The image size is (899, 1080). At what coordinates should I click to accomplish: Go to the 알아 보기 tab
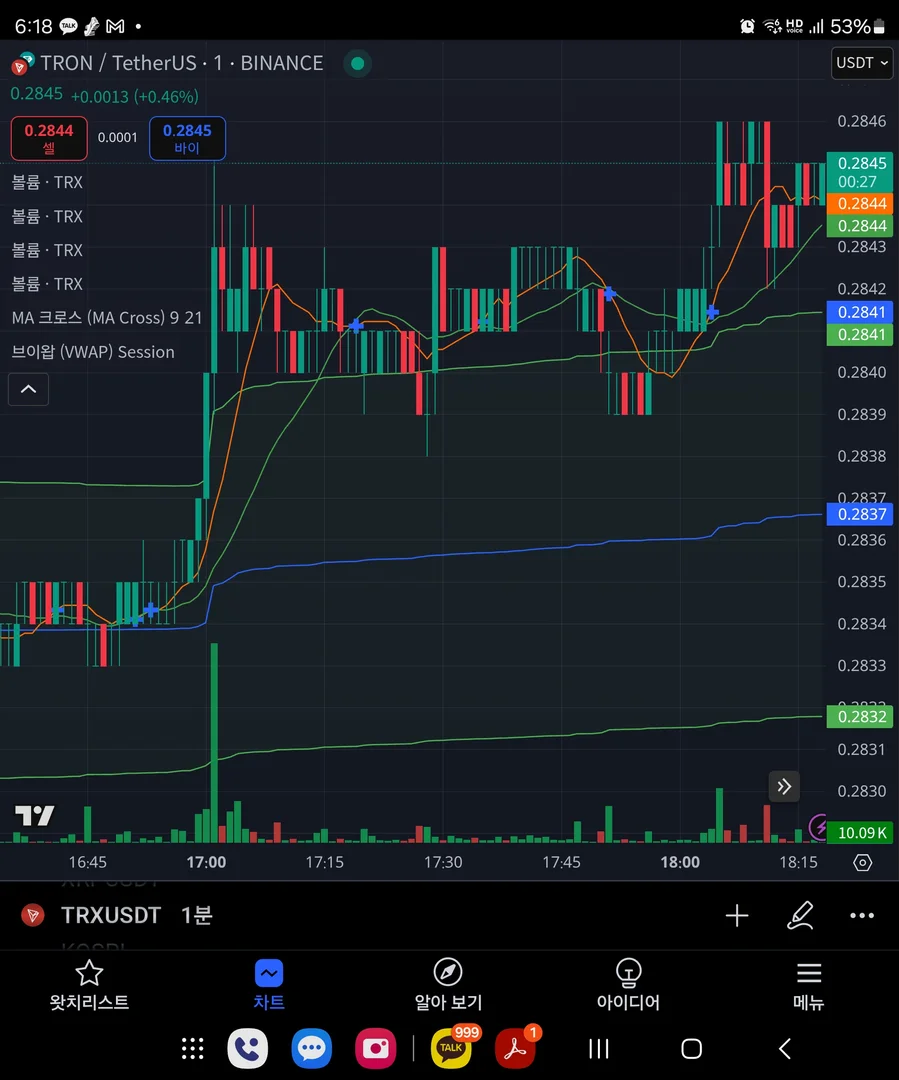click(448, 985)
